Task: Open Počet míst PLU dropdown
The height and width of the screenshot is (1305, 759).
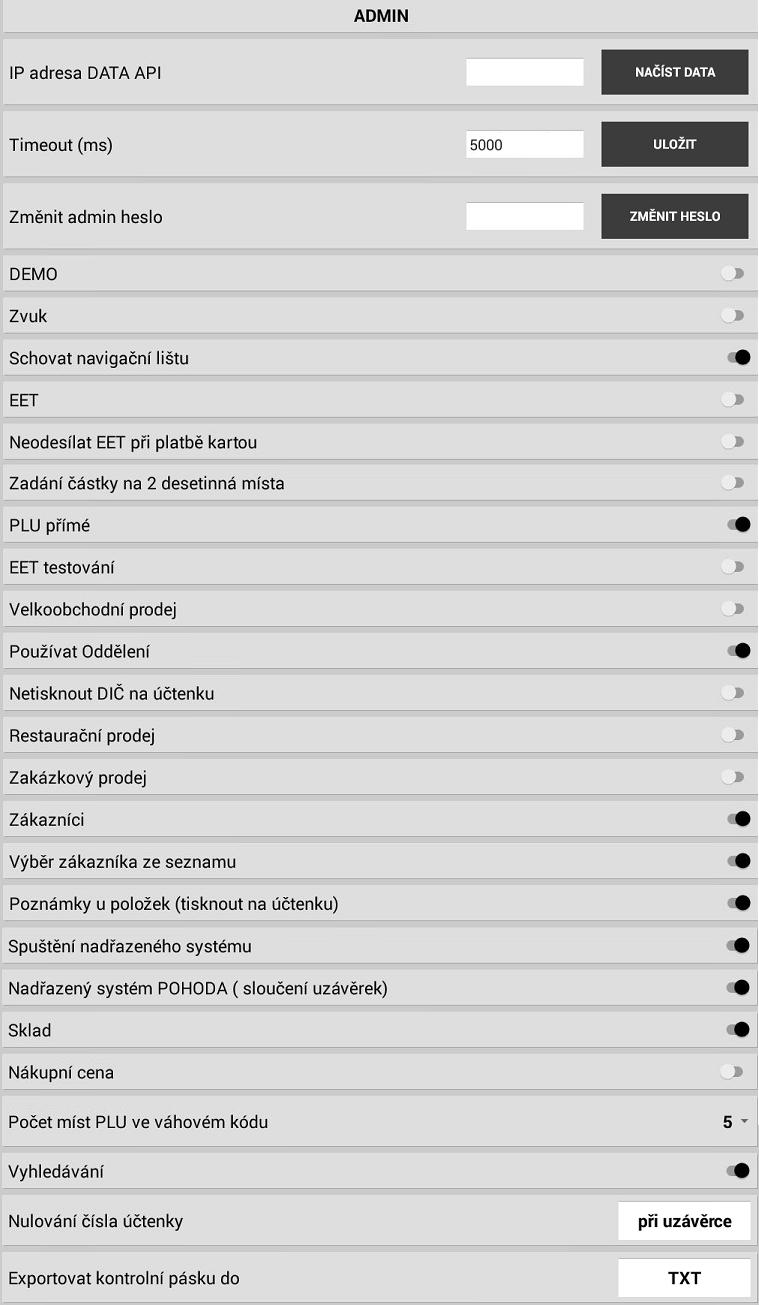Action: pyautogui.click(x=735, y=1122)
